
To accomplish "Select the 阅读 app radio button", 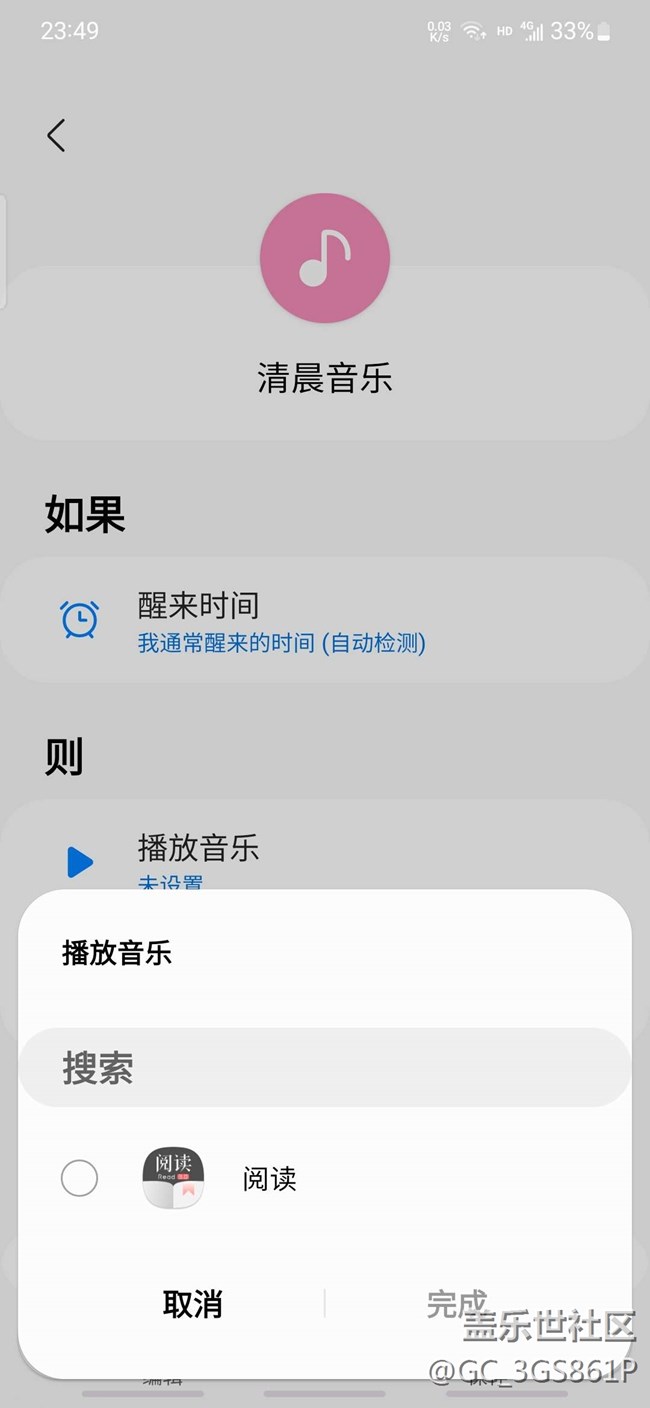I will pos(79,1178).
